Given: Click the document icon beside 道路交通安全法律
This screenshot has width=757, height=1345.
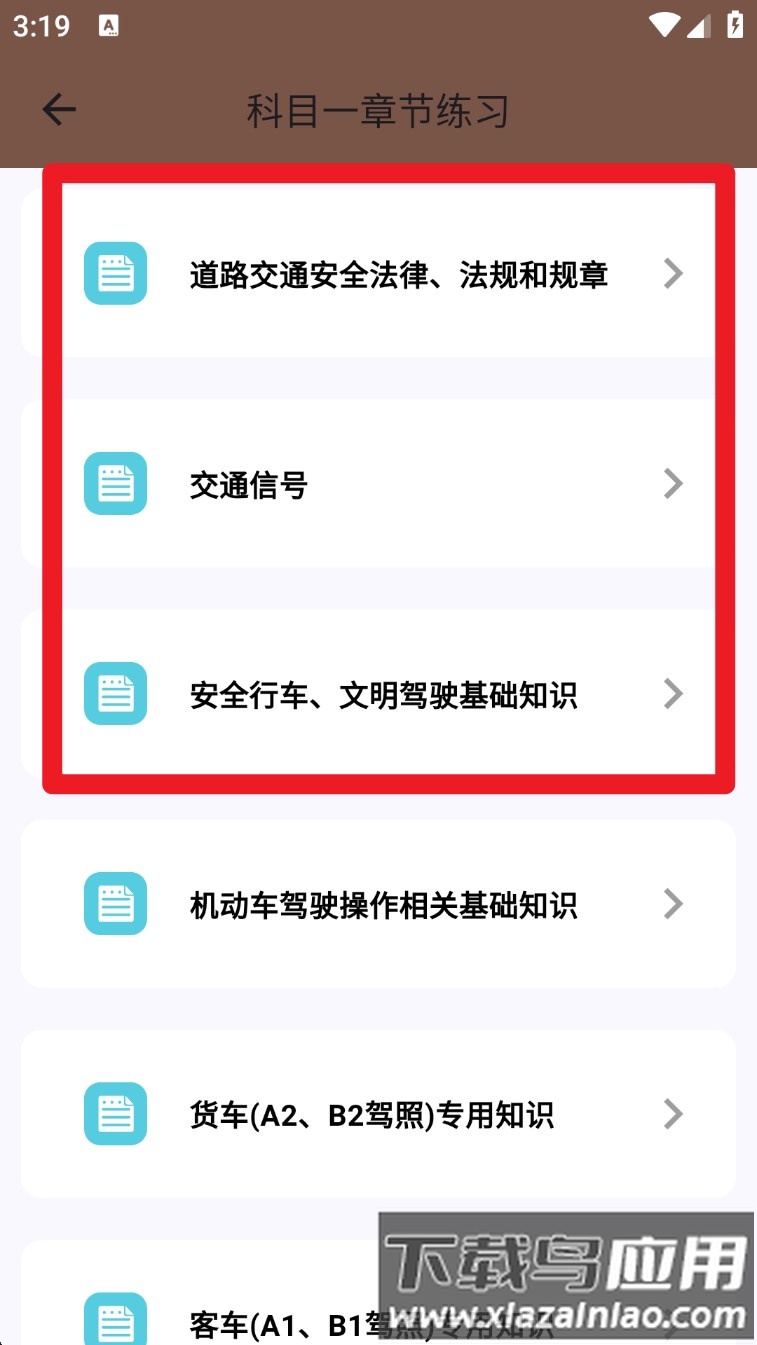Looking at the screenshot, I should [x=115, y=273].
